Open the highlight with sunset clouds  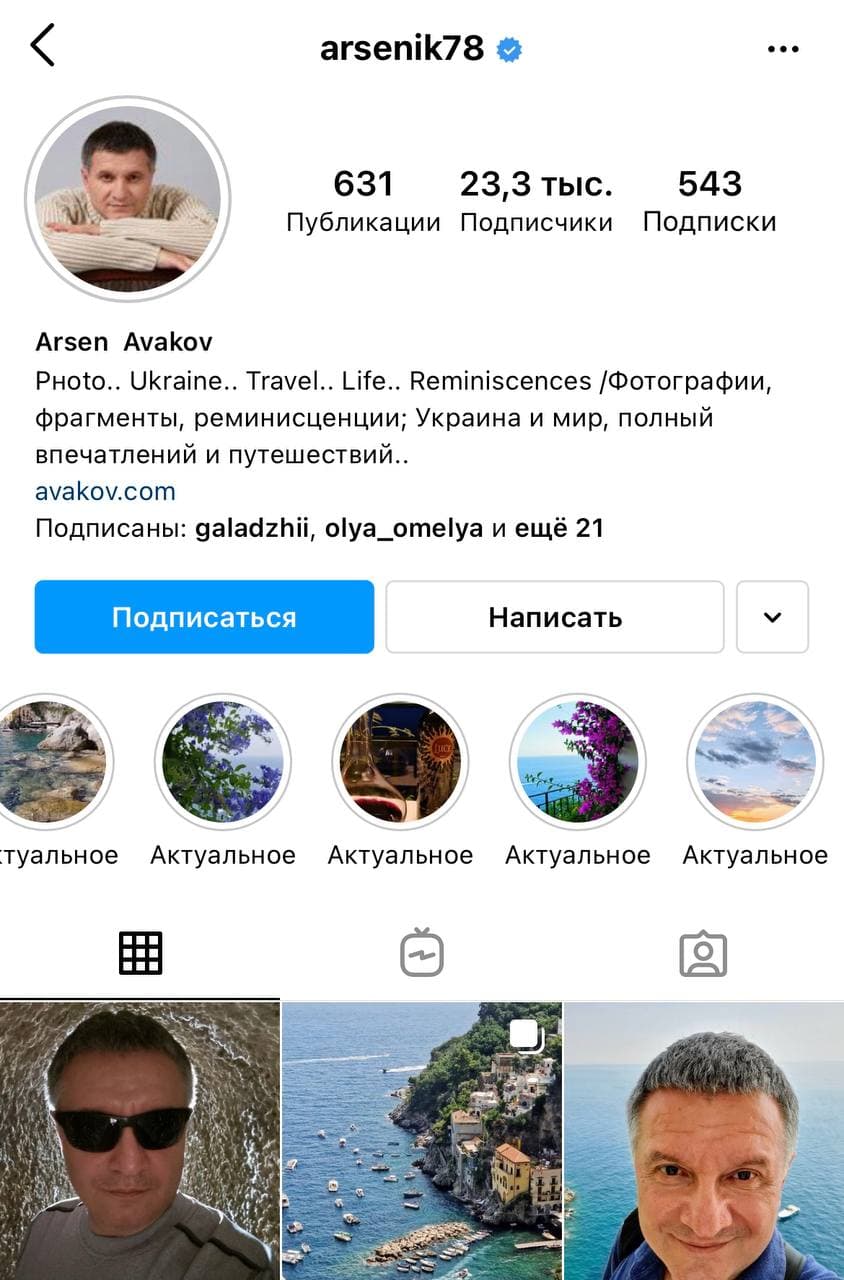point(755,762)
